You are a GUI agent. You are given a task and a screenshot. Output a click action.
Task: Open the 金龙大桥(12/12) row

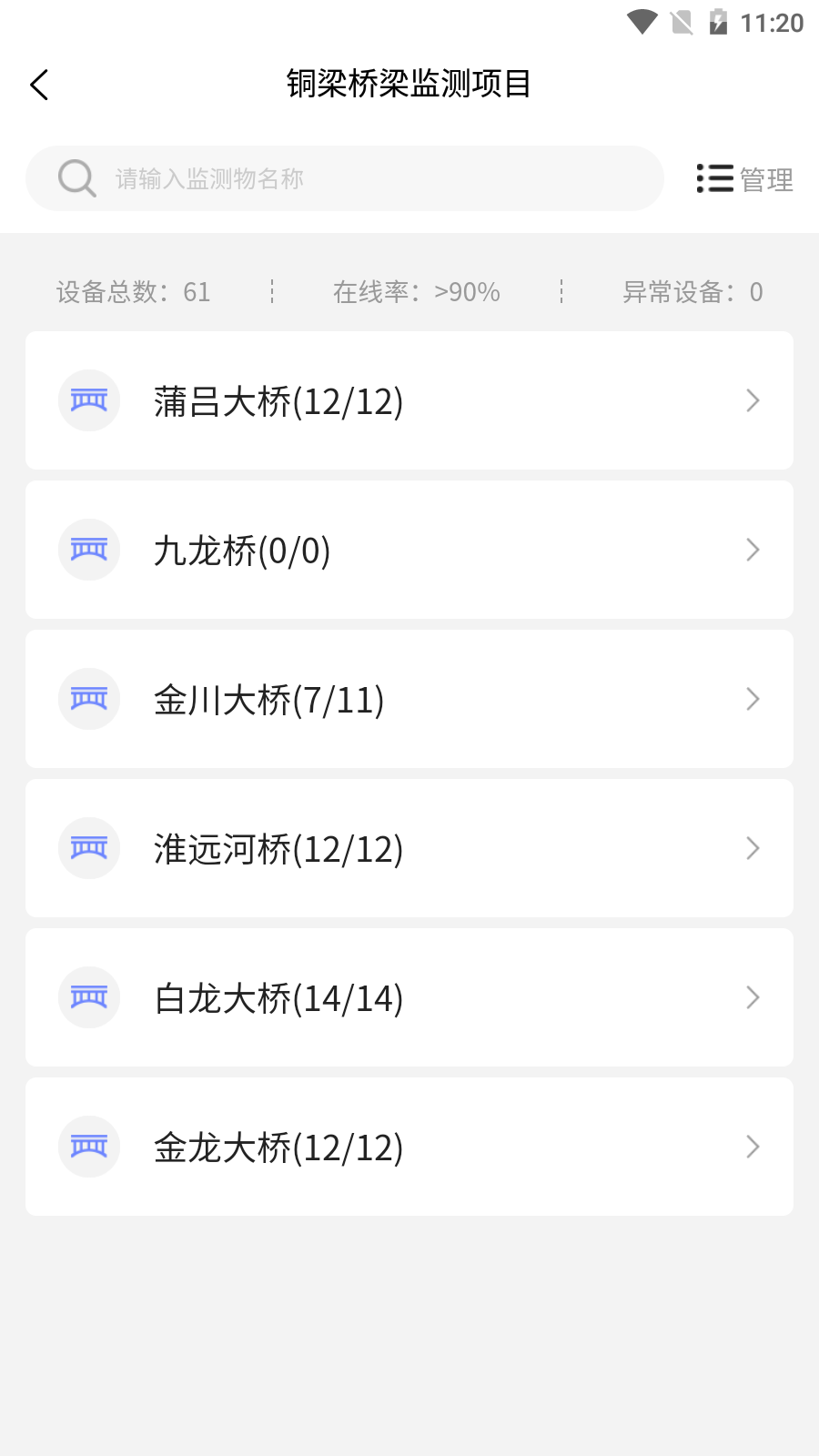409,1147
